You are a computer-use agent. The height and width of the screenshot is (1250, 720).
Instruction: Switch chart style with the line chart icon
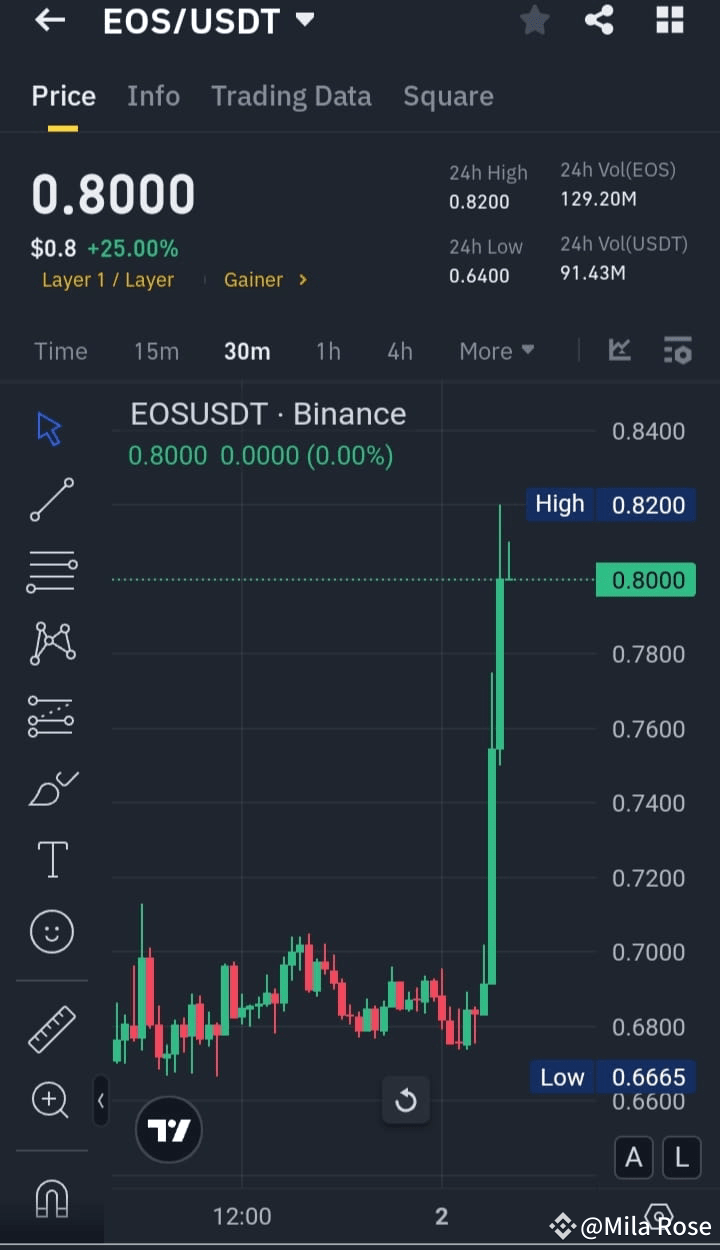coord(620,351)
